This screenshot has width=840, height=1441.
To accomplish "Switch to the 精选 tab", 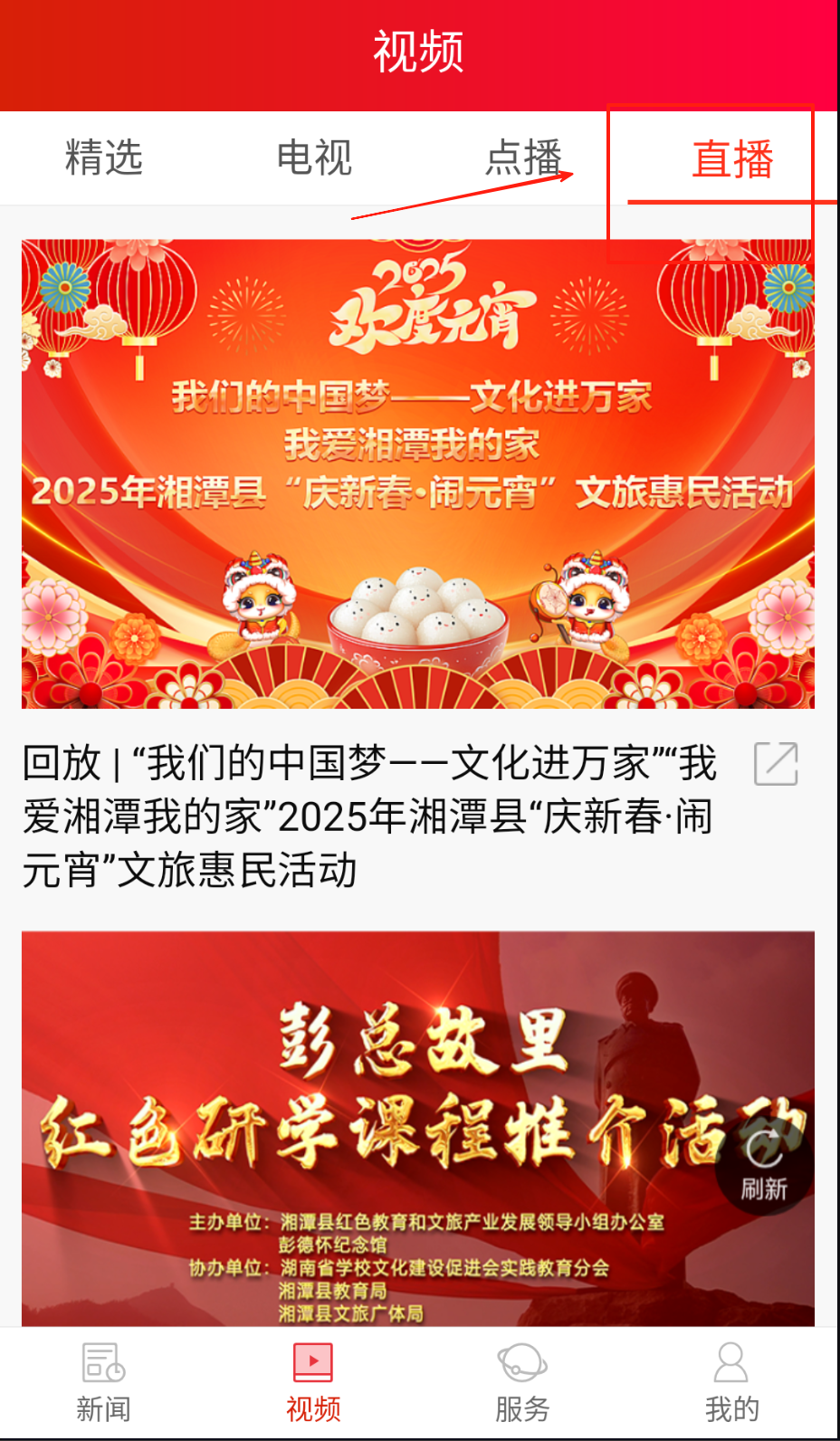I will 104,157.
